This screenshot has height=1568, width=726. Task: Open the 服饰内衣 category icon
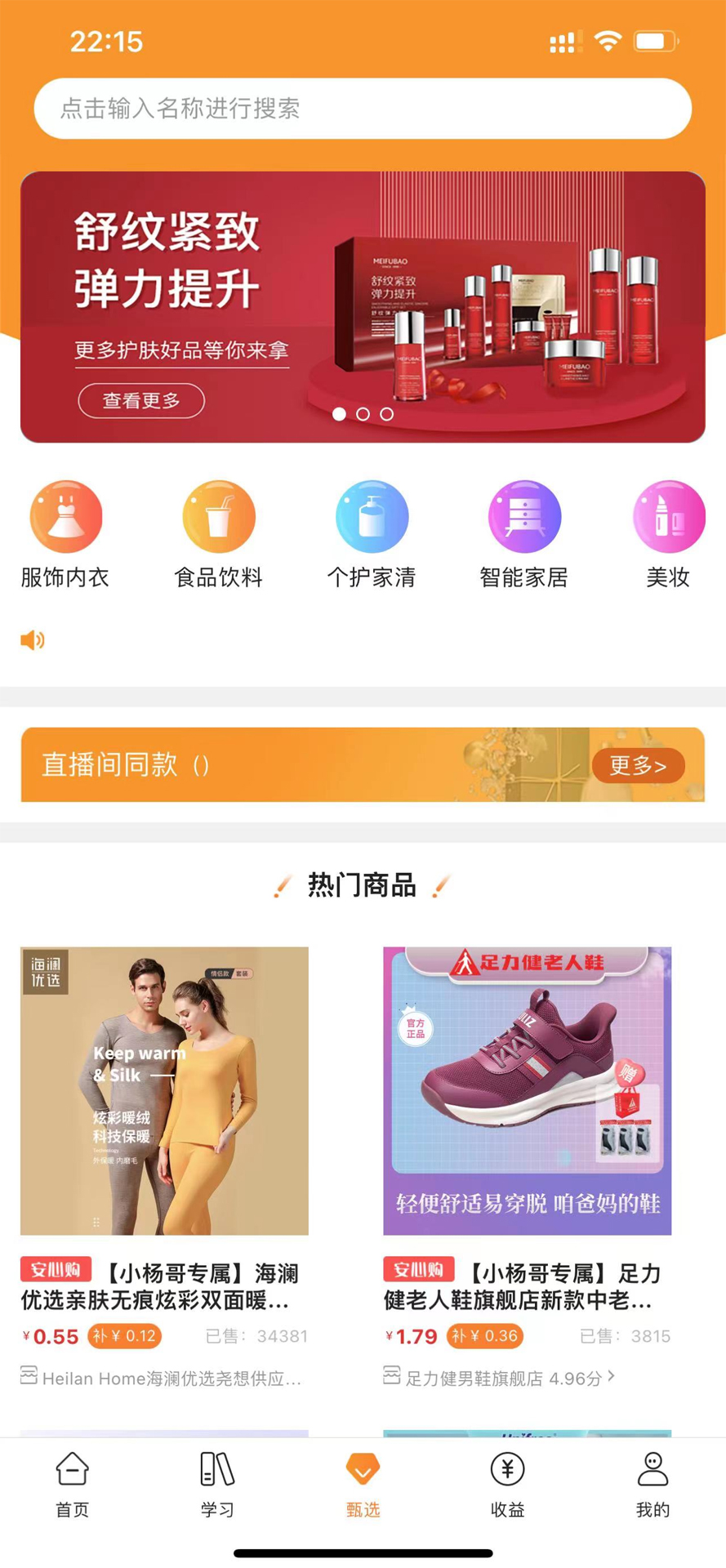tap(66, 516)
